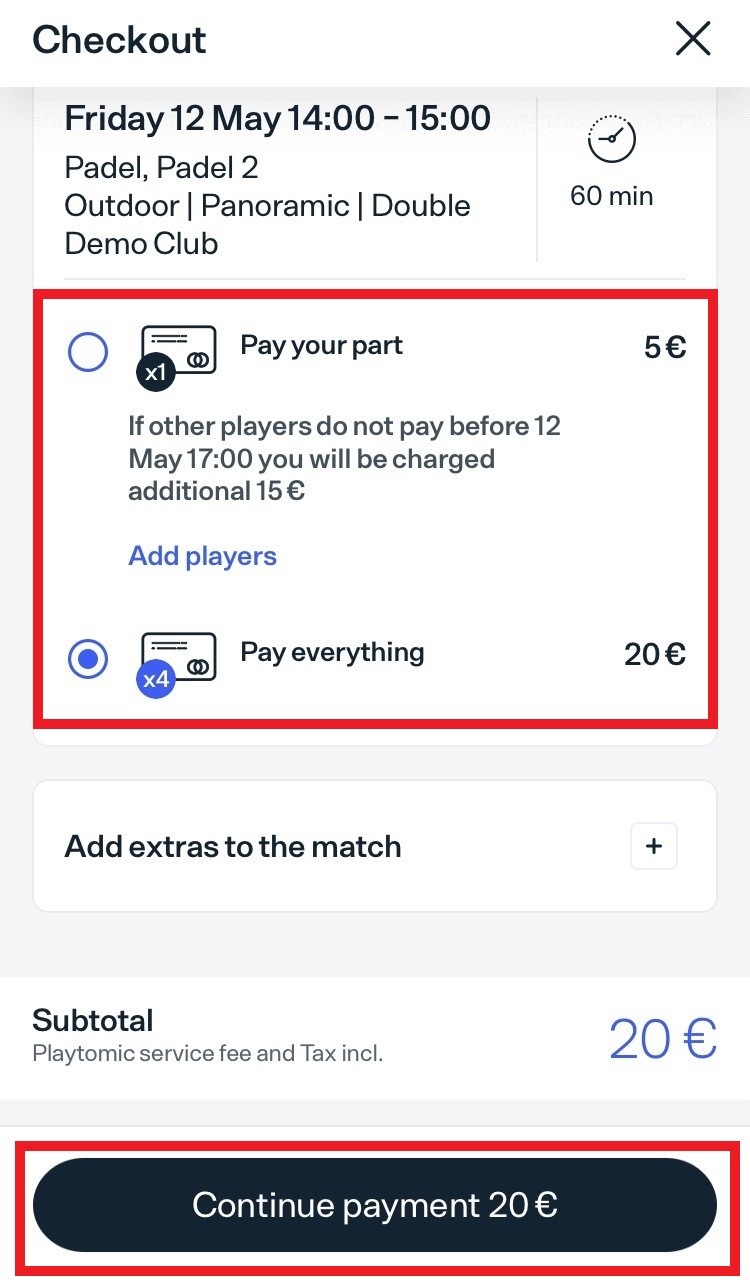
Task: Close the Checkout screen
Action: tap(693, 39)
